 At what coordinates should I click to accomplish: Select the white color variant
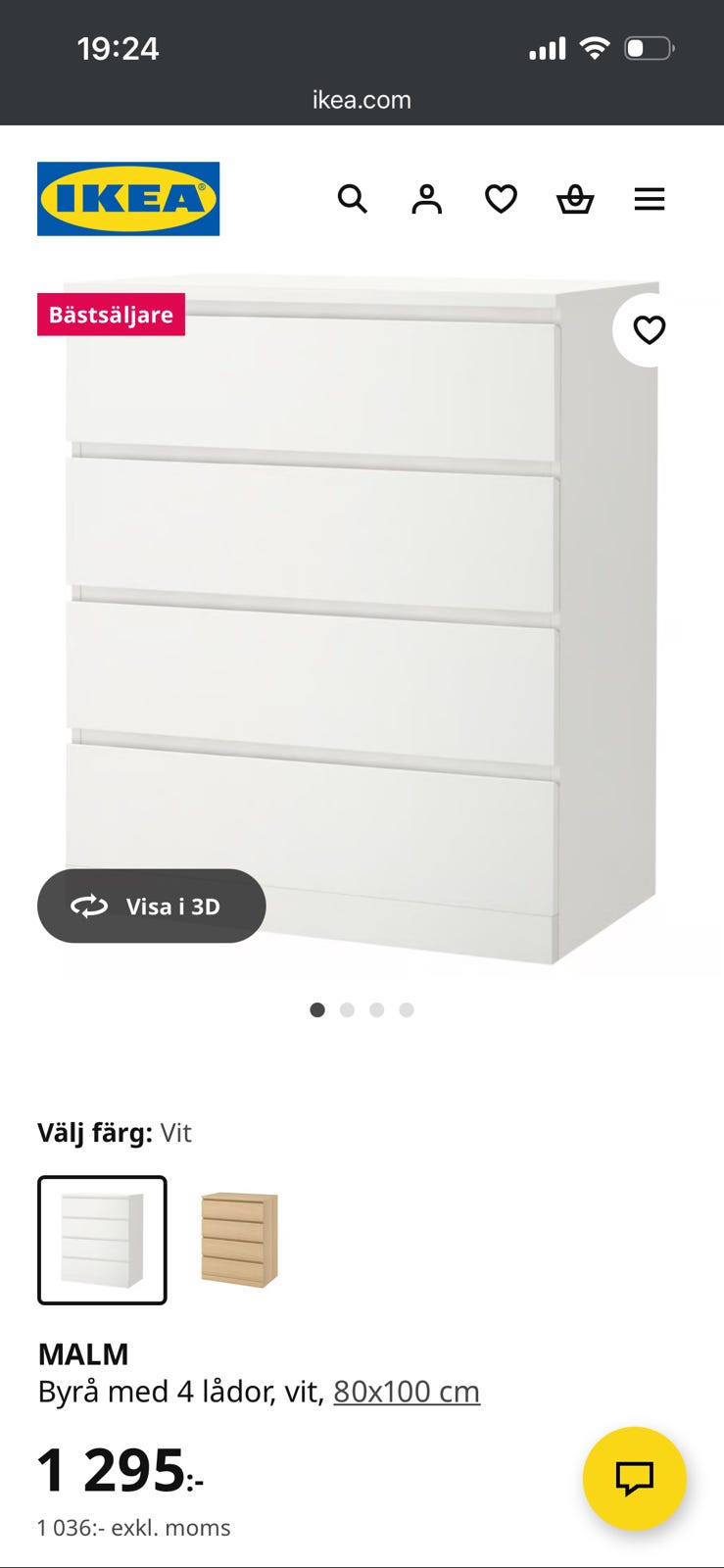[x=102, y=1240]
